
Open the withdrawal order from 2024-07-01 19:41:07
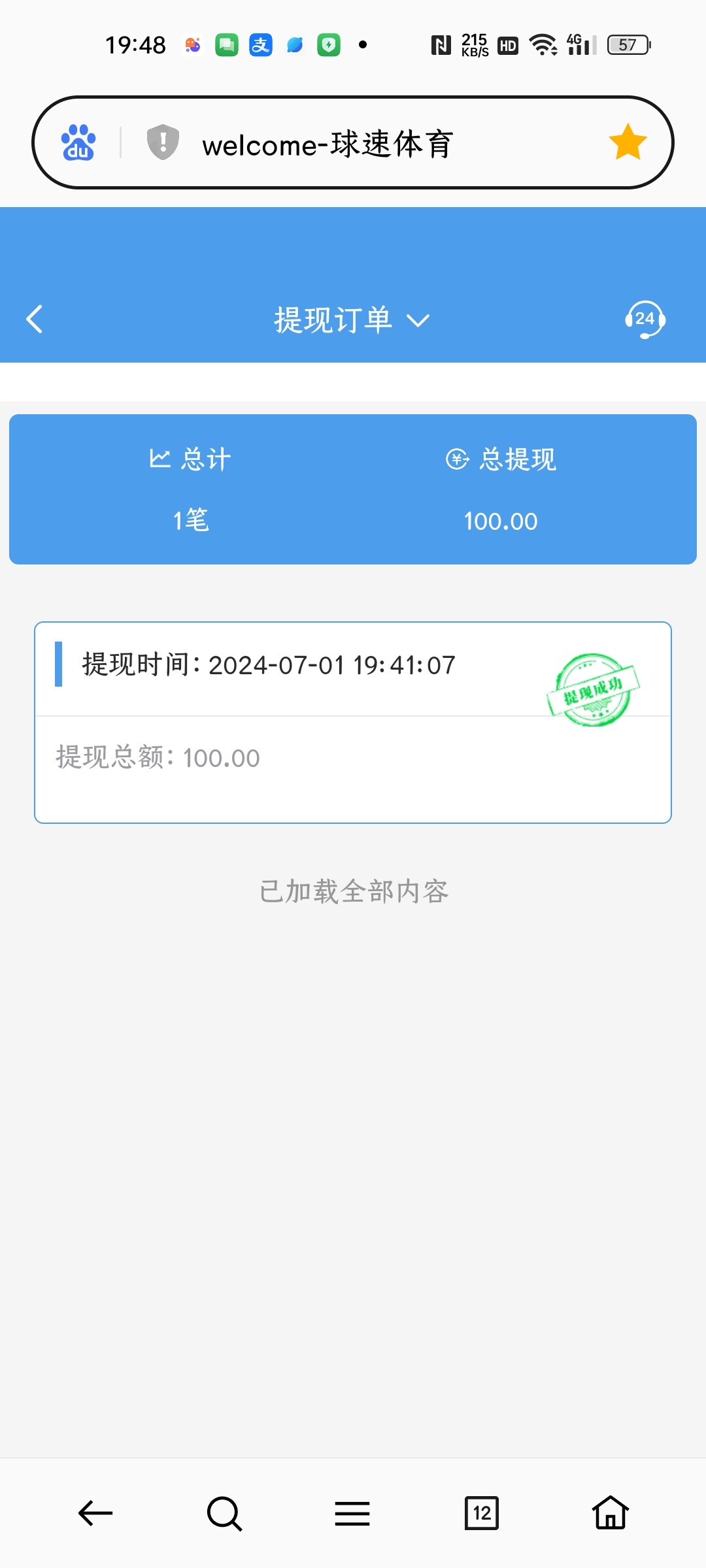353,722
